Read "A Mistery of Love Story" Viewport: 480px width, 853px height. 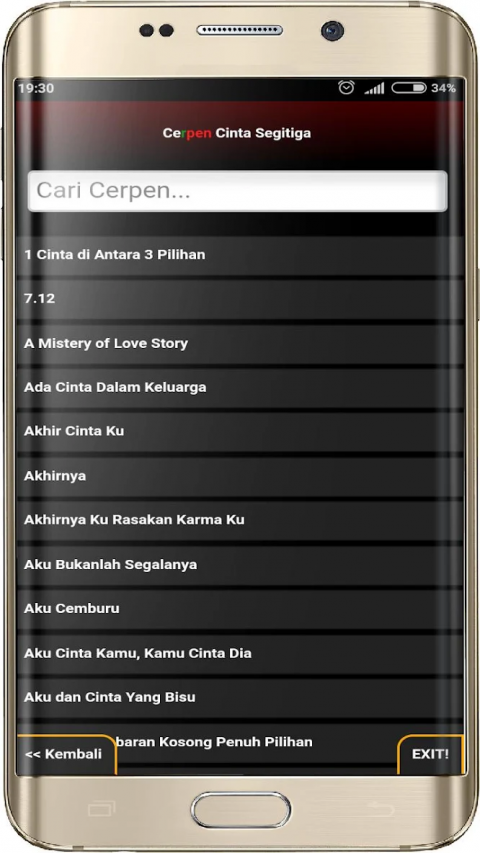tap(240, 343)
